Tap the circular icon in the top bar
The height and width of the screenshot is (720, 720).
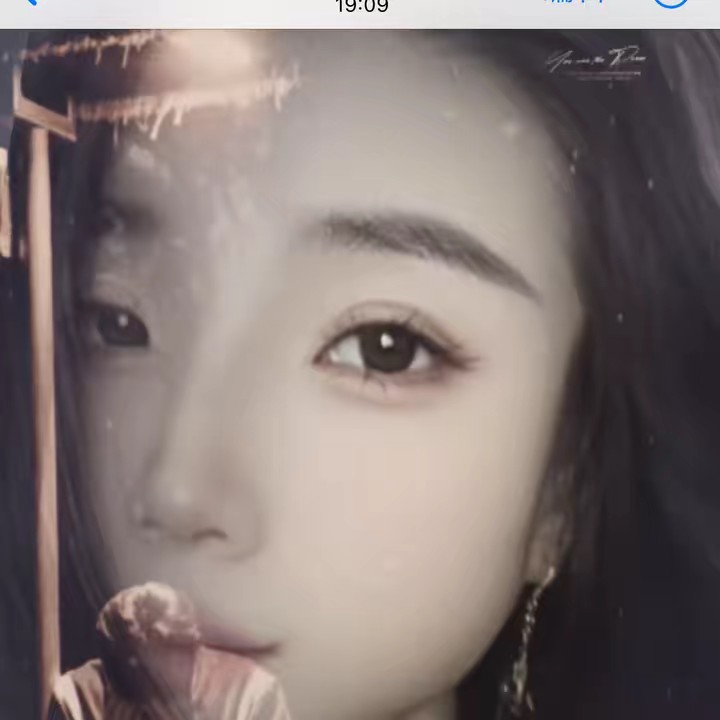click(x=670, y=3)
